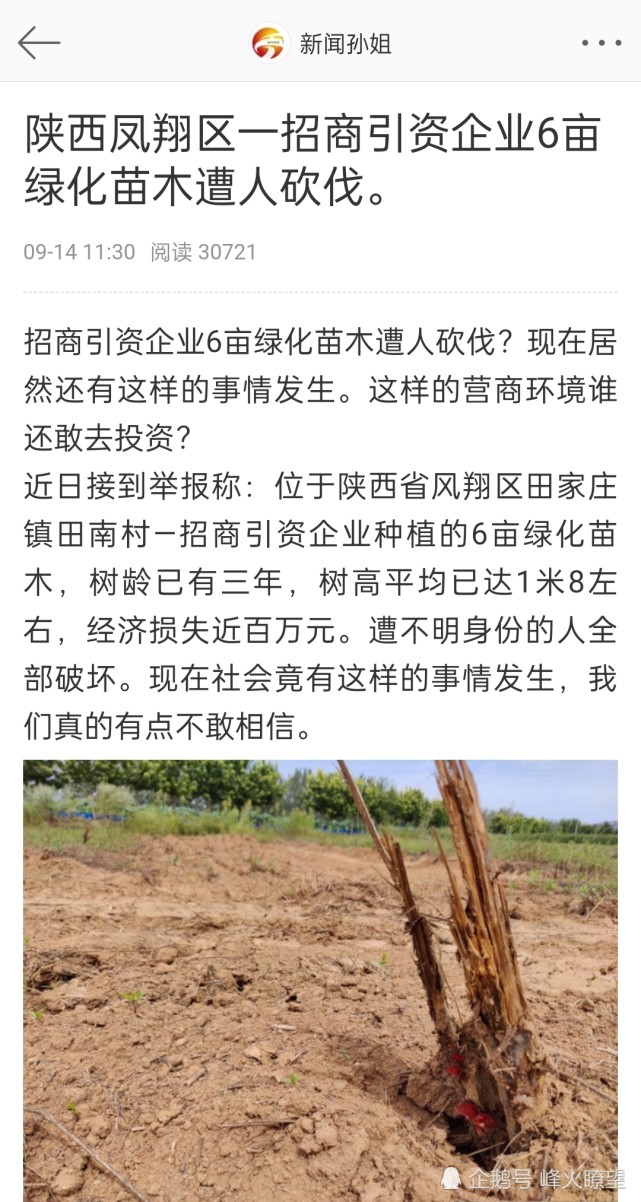This screenshot has width=641, height=1202.
Task: View the chopped tree photo full screen
Action: coord(320,980)
